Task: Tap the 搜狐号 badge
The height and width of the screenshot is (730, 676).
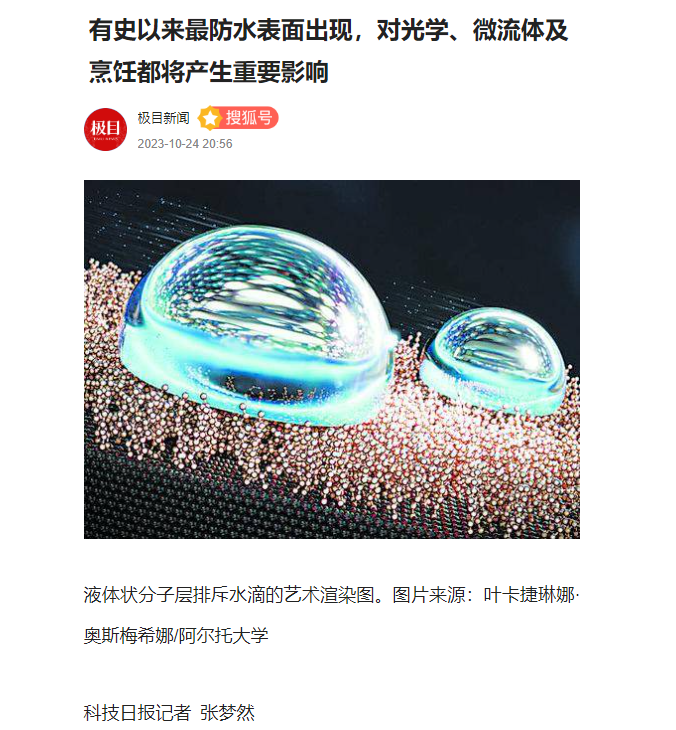Action: 238,118
